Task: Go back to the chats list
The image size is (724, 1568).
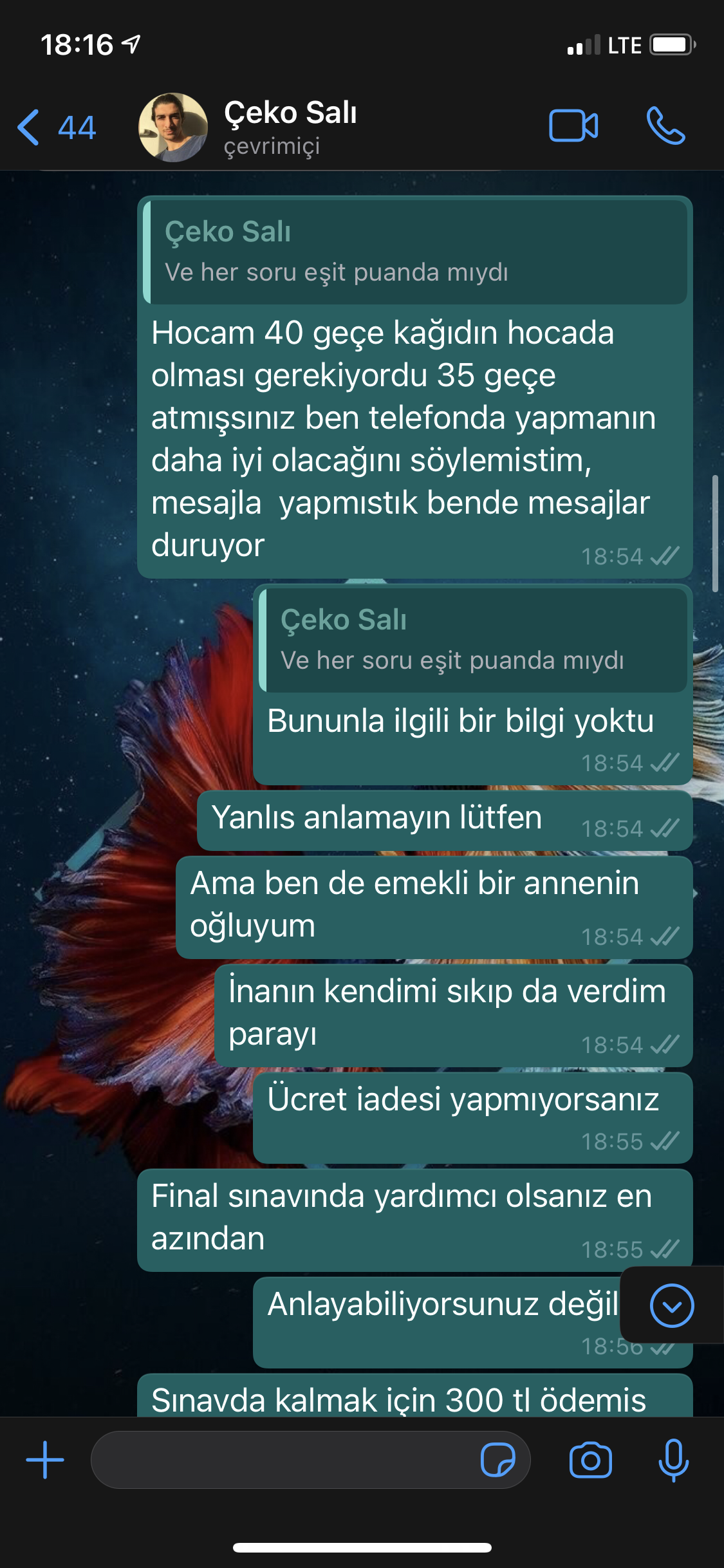Action: pyautogui.click(x=56, y=127)
